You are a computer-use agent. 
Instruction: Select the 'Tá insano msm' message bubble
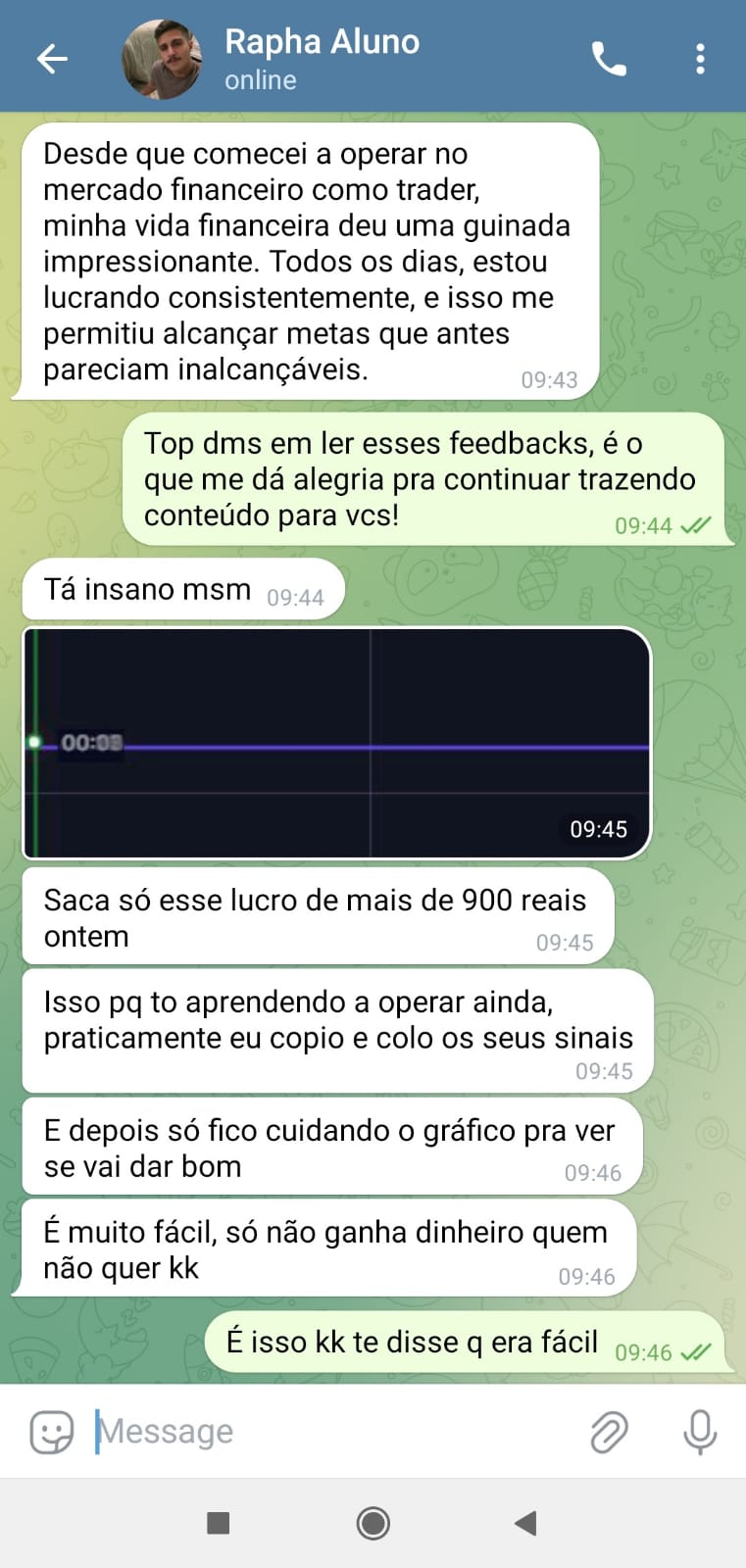147,588
